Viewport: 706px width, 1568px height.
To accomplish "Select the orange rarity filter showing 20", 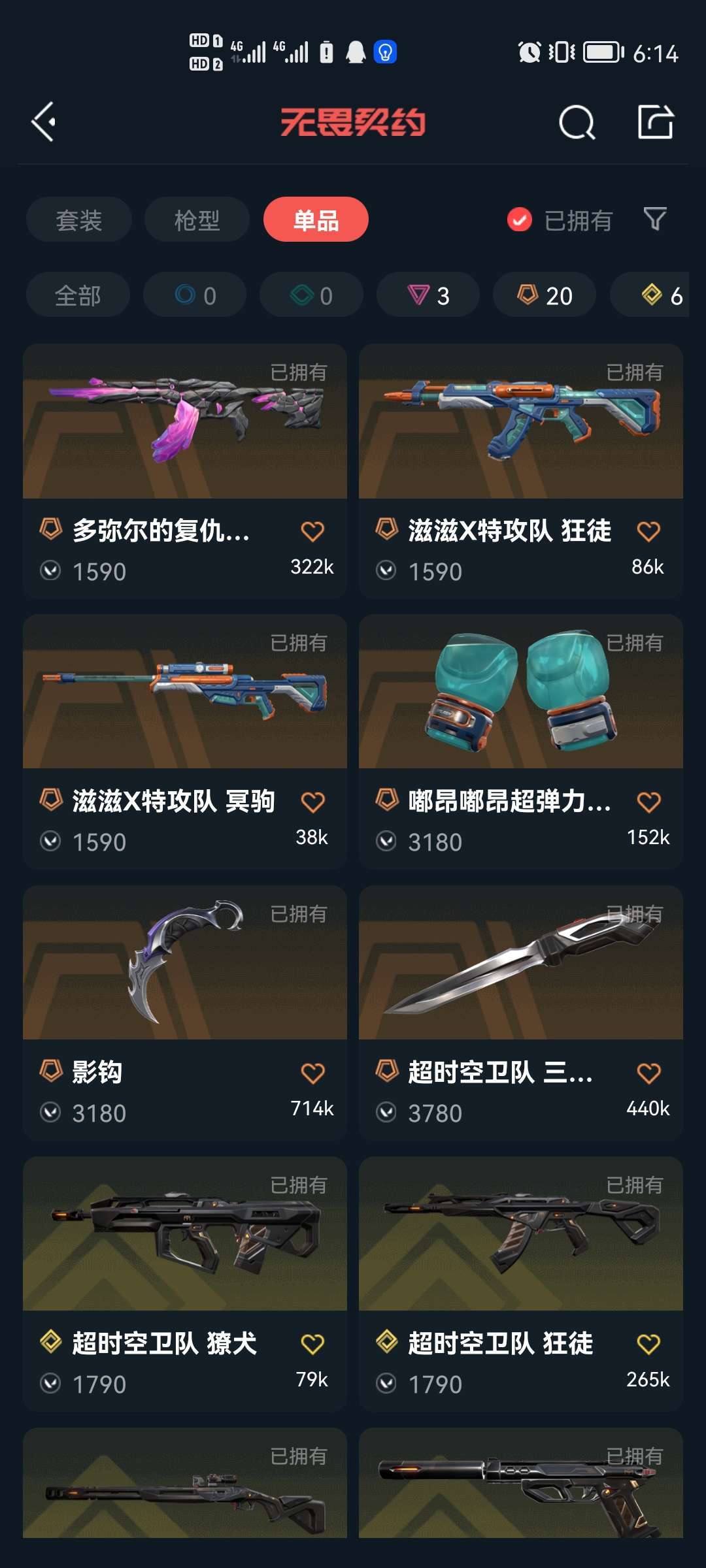I will coord(543,295).
